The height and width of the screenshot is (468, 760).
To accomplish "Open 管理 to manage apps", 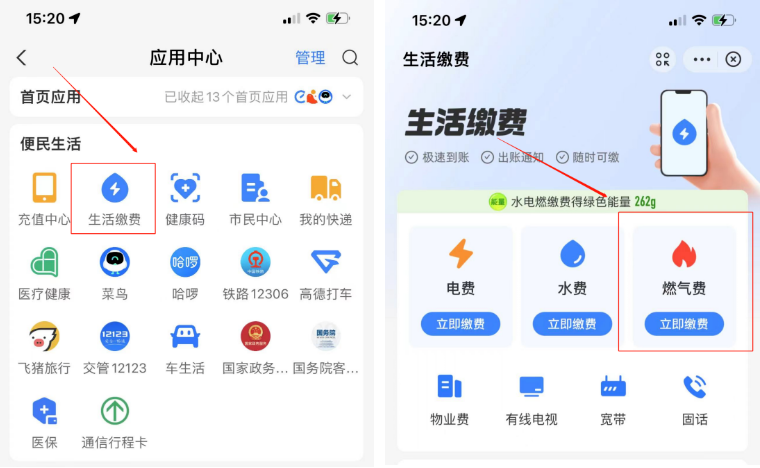I will [x=310, y=58].
